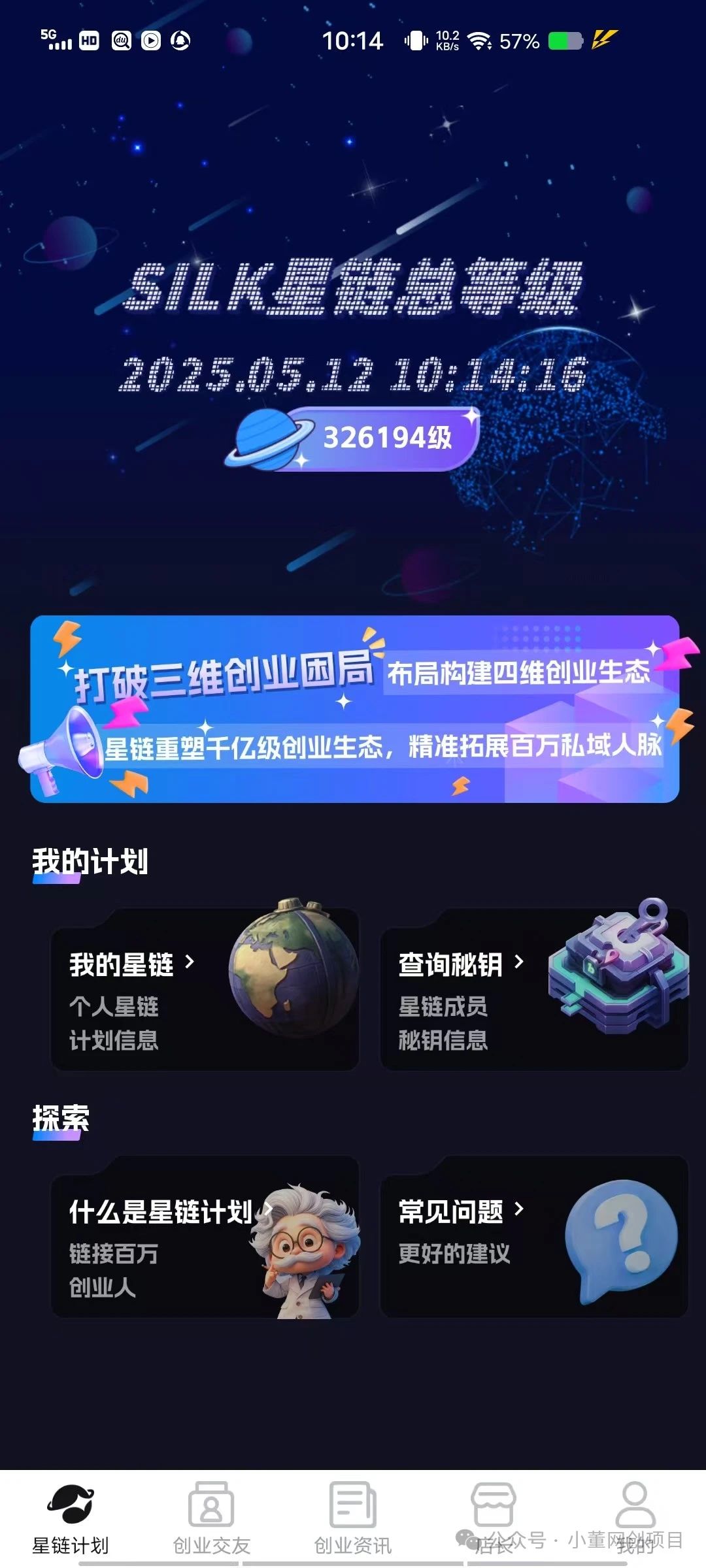Tap the 打破三维创业困局 promo banner
706x1568 pixels.
(355, 709)
